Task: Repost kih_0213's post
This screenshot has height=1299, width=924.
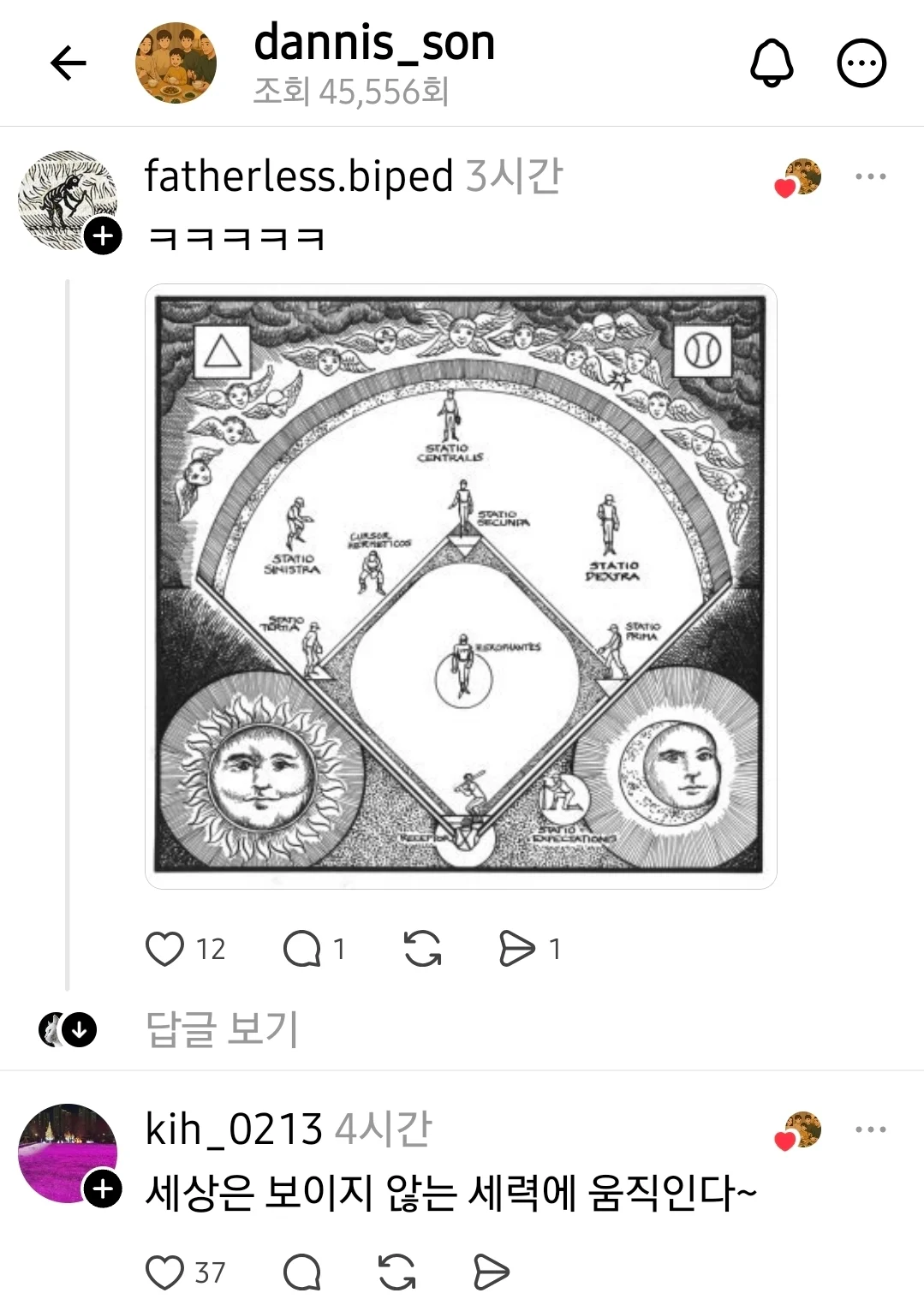Action: click(396, 1272)
